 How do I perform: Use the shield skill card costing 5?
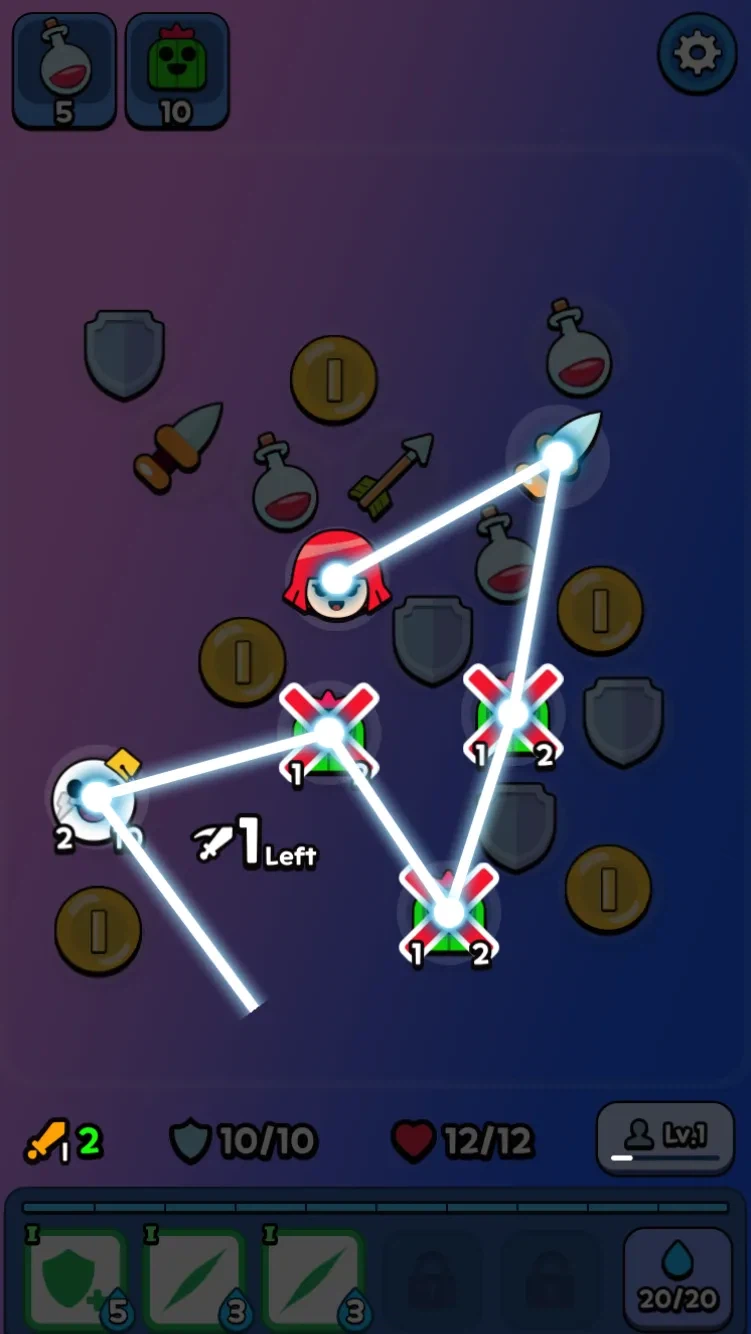77,1280
